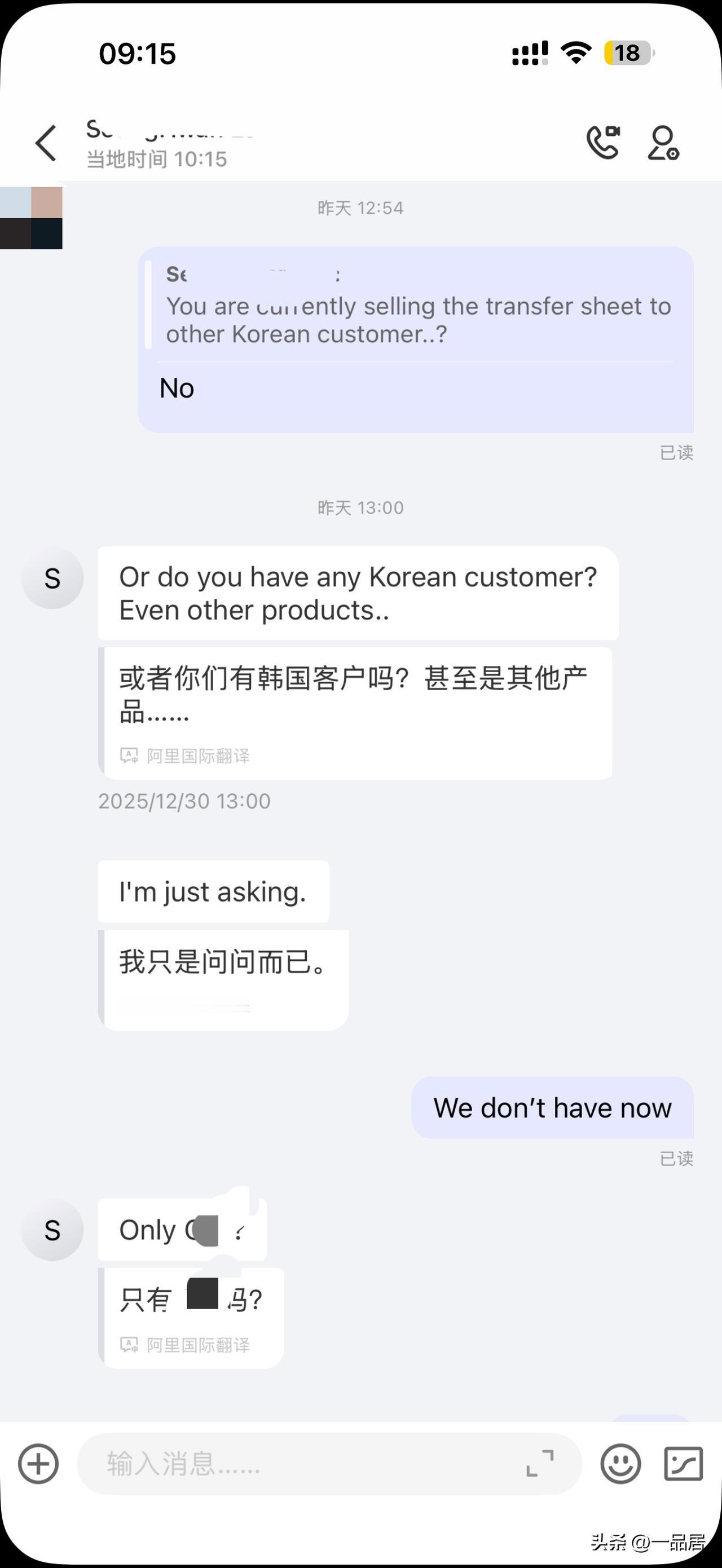Tap the back arrow to leave the chat
The width and height of the screenshot is (722, 1568).
[x=45, y=144]
